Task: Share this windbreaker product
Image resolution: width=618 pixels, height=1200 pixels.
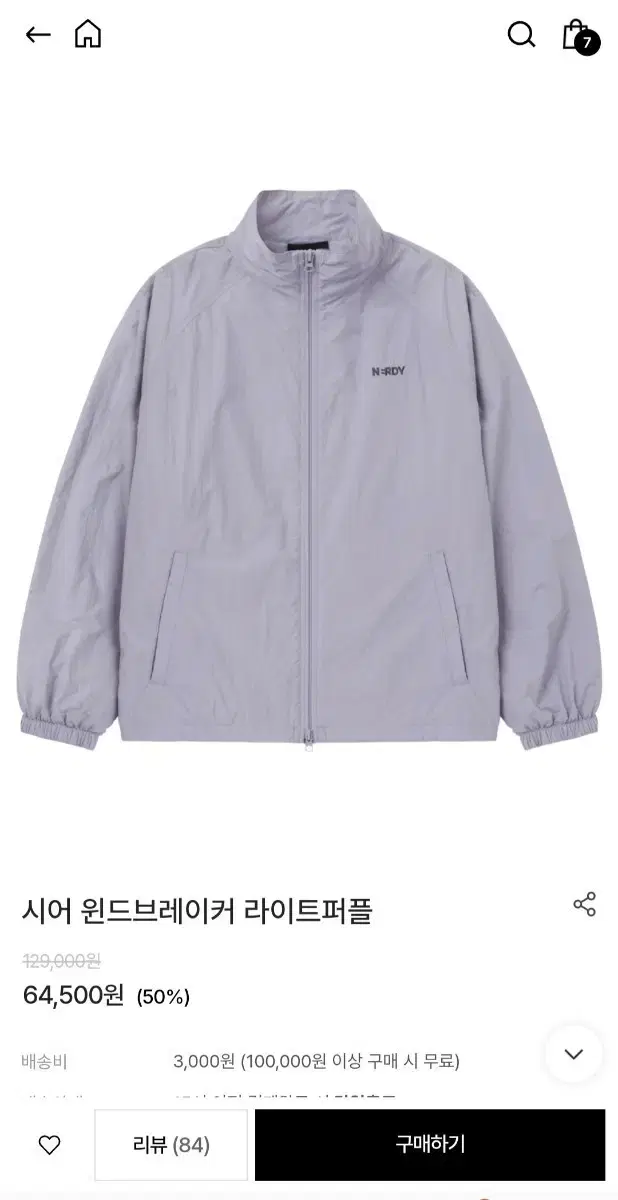Action: click(x=584, y=904)
